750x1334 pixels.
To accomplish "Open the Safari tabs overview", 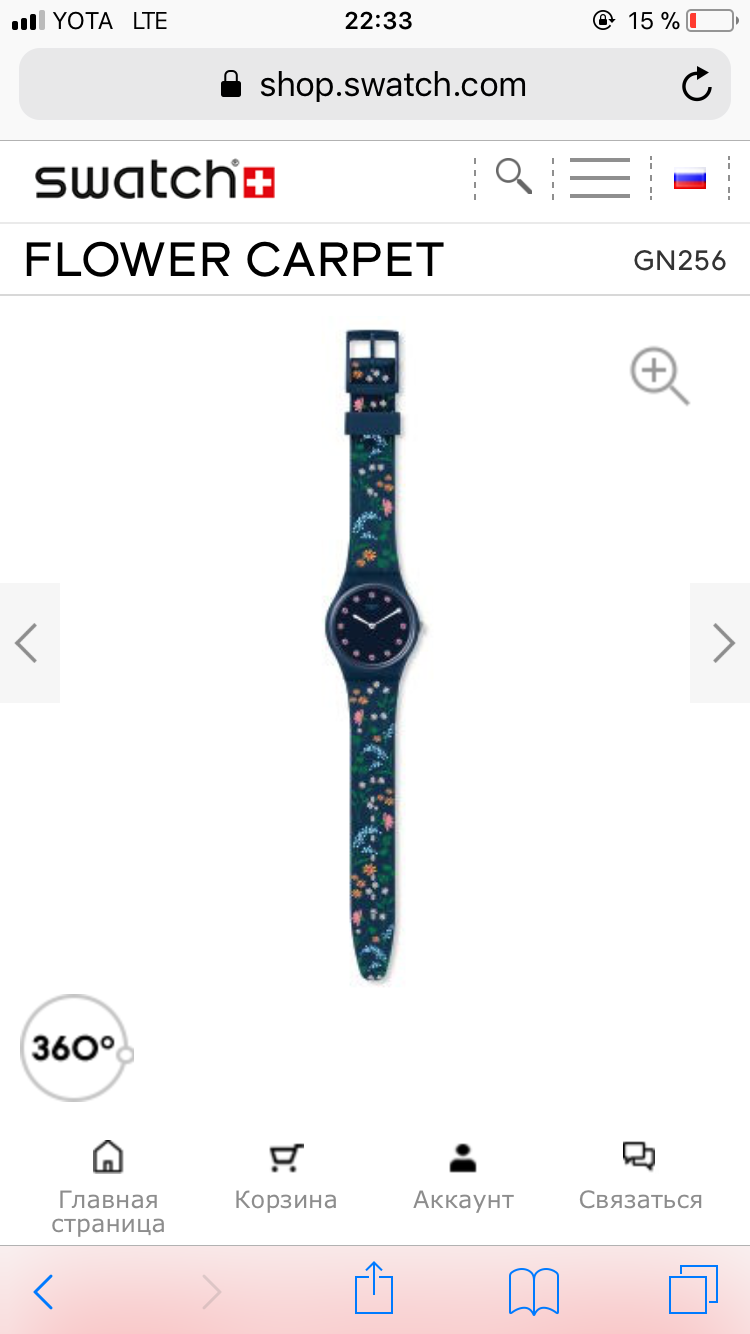I will click(x=693, y=1290).
